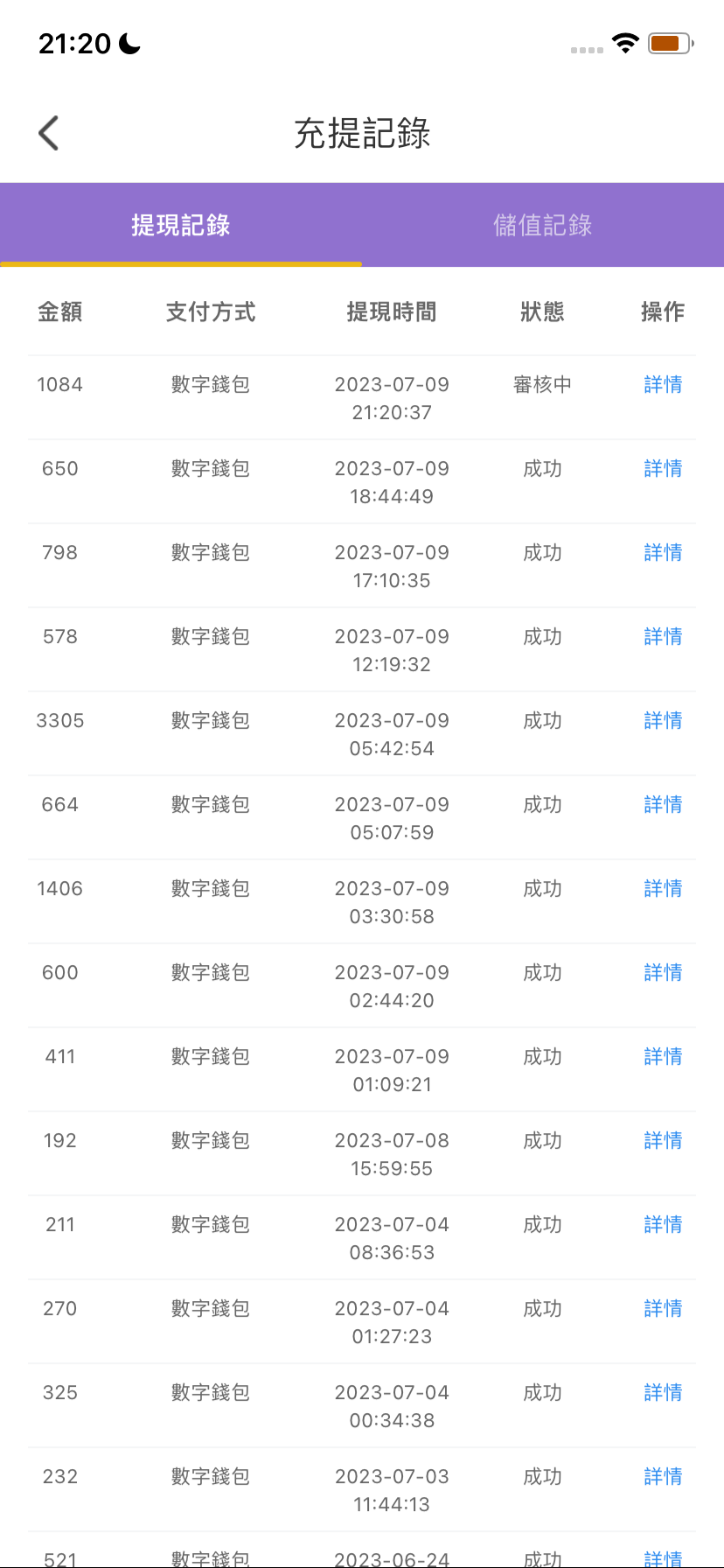
Task: Show 詳情 for the 600 withdrawal
Action: tap(663, 972)
